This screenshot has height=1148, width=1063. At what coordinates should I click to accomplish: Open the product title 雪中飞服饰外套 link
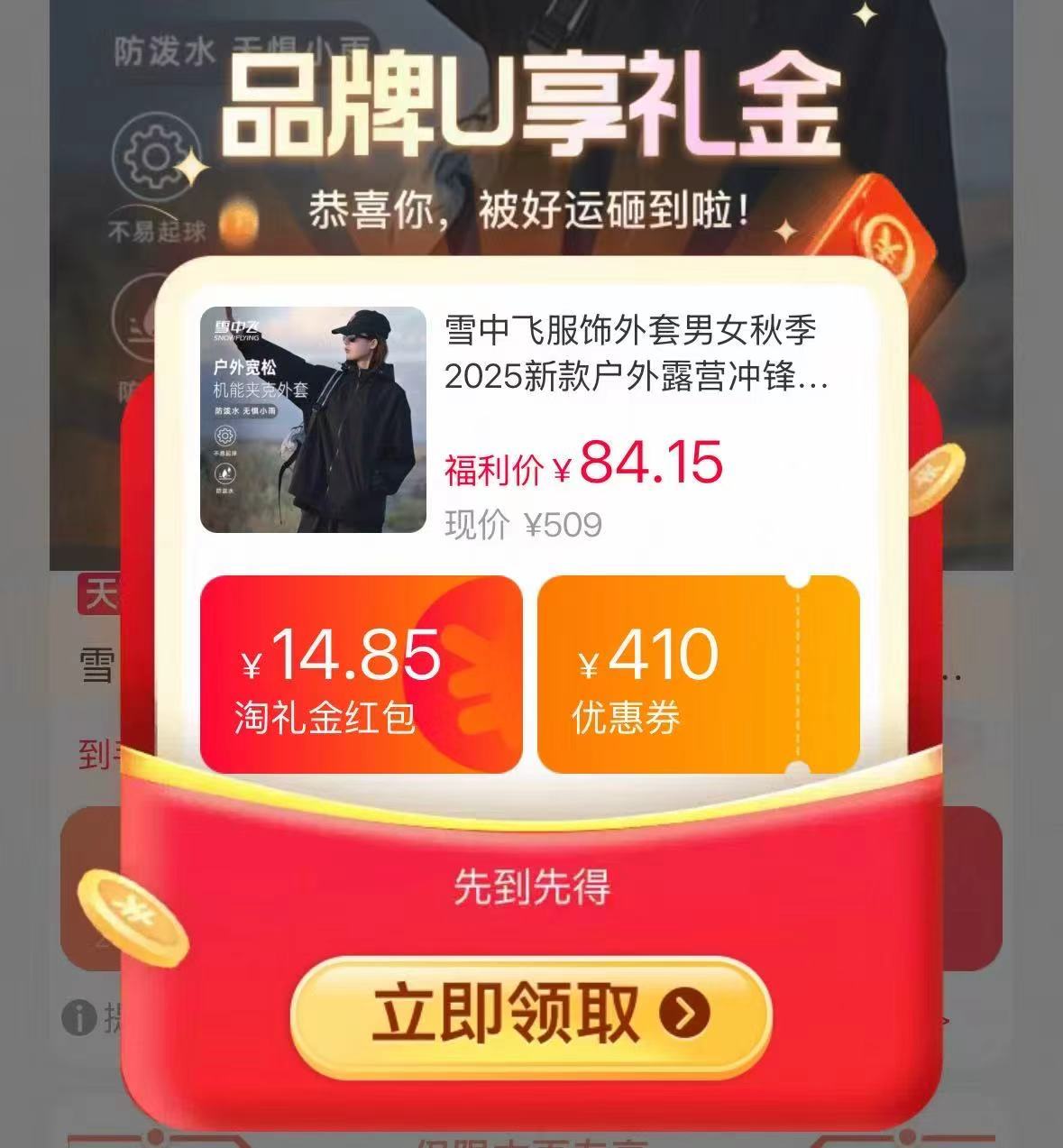point(631,356)
